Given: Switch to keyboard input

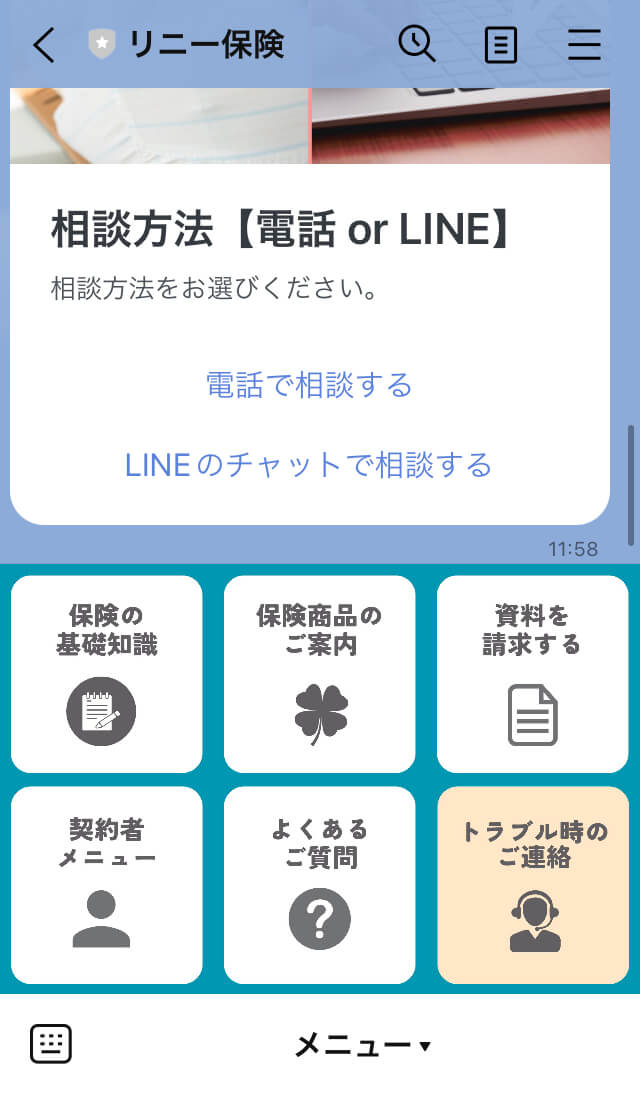Looking at the screenshot, I should tap(51, 1045).
